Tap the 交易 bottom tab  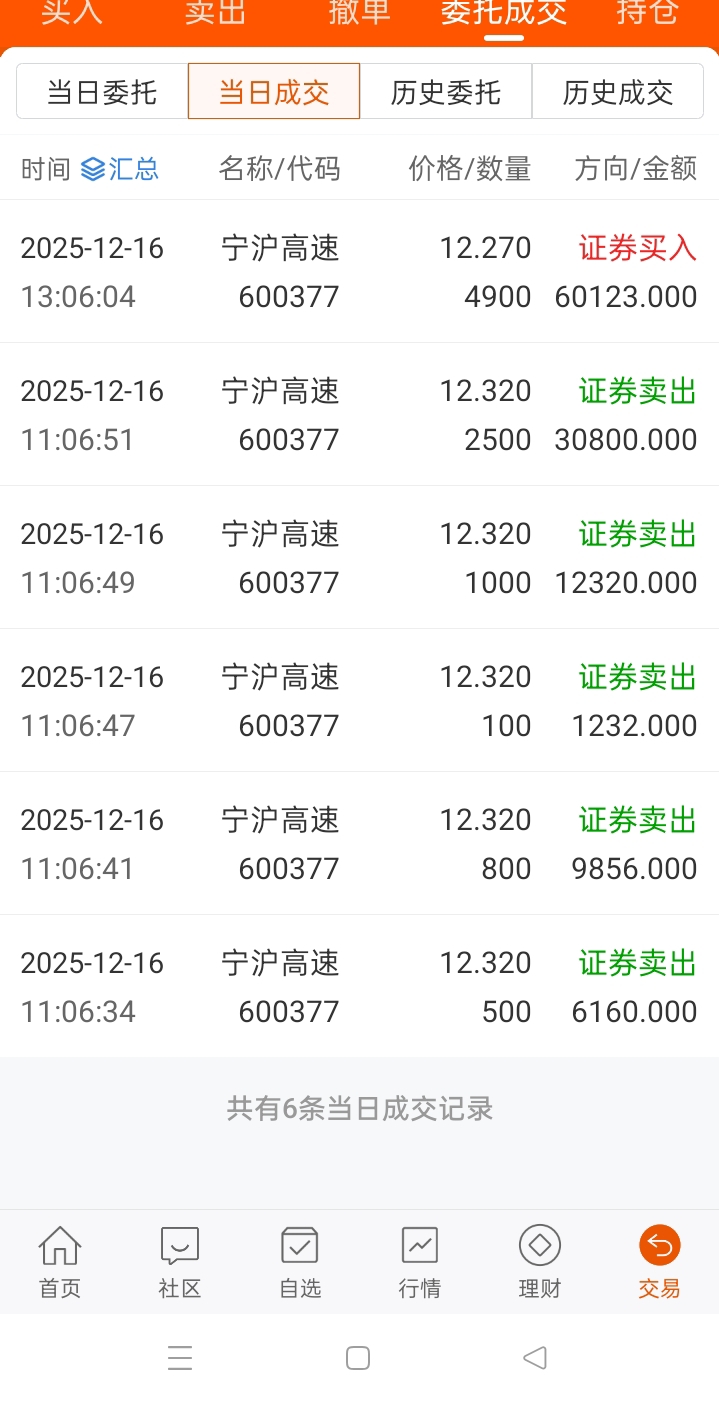[x=660, y=1262]
